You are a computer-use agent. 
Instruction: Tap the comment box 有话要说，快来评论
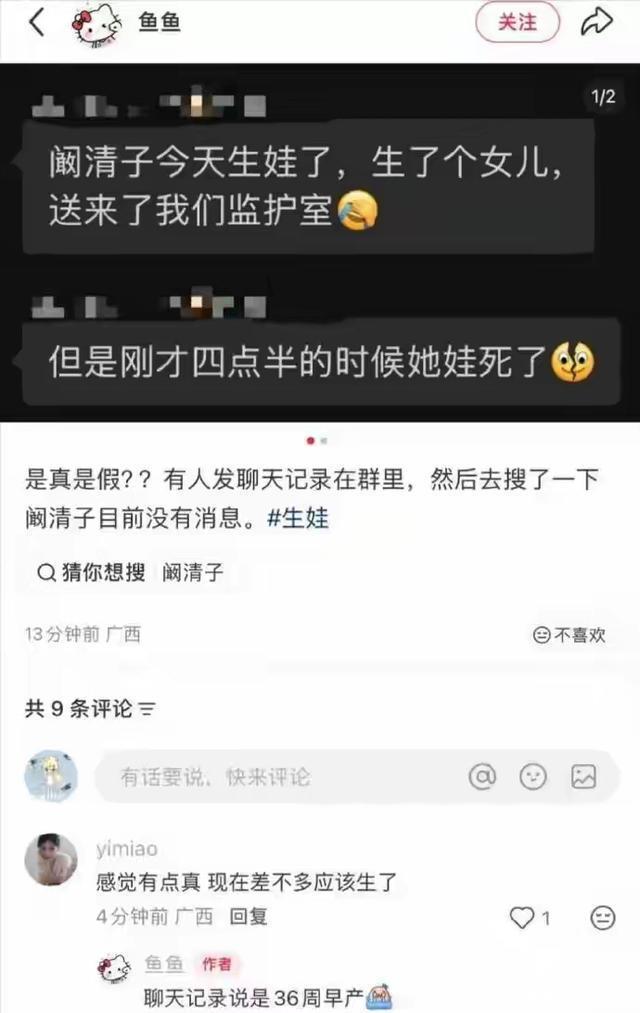click(x=270, y=777)
